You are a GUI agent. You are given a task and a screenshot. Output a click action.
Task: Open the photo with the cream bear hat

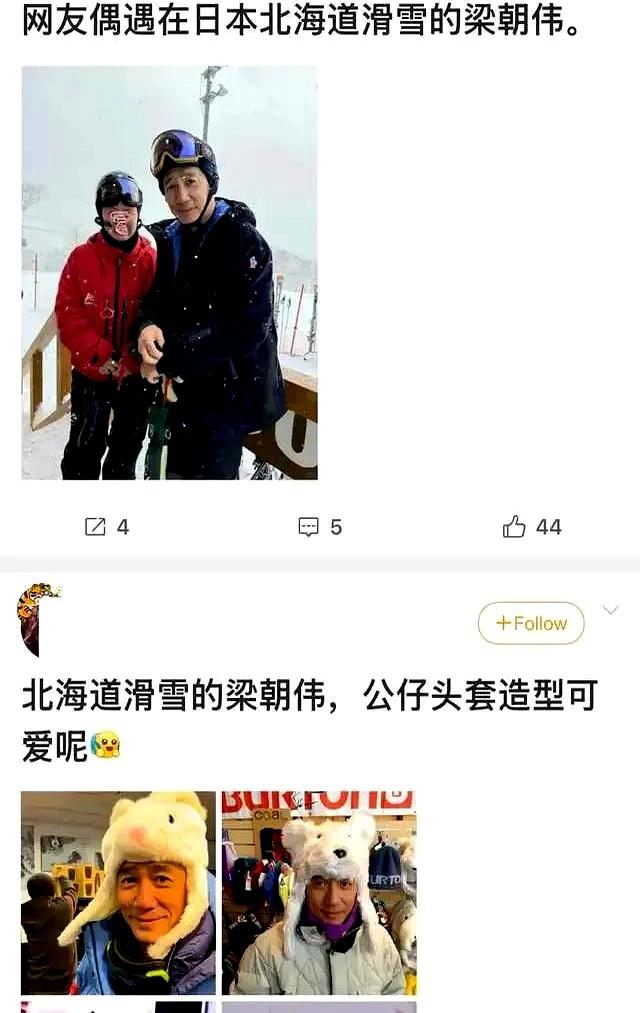point(118,892)
